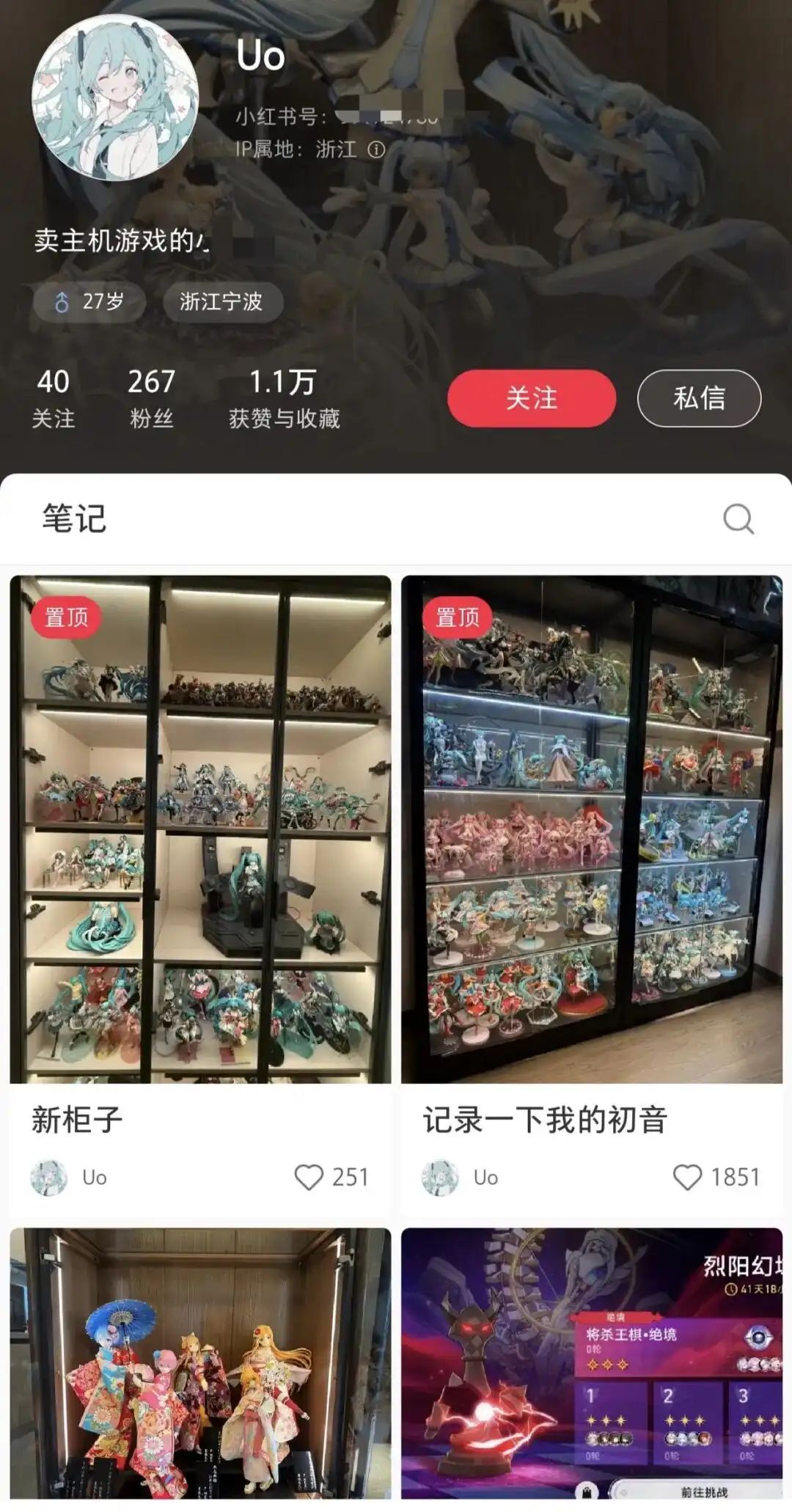Select the 笔记 tab
The height and width of the screenshot is (1512, 792).
[74, 519]
